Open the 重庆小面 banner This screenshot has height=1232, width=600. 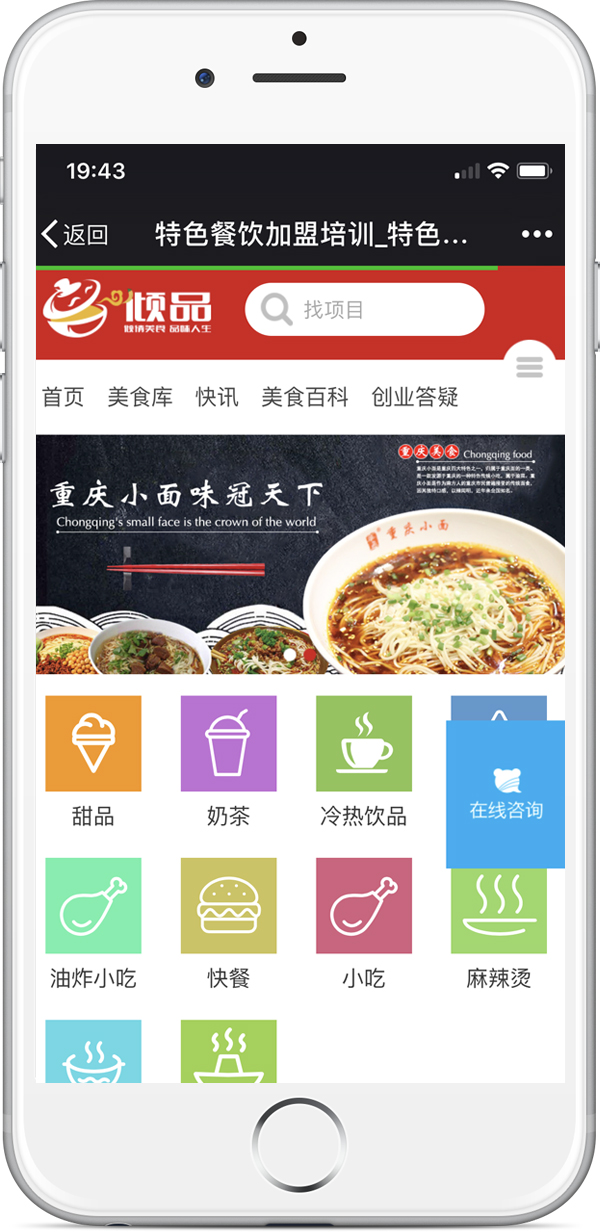300,554
